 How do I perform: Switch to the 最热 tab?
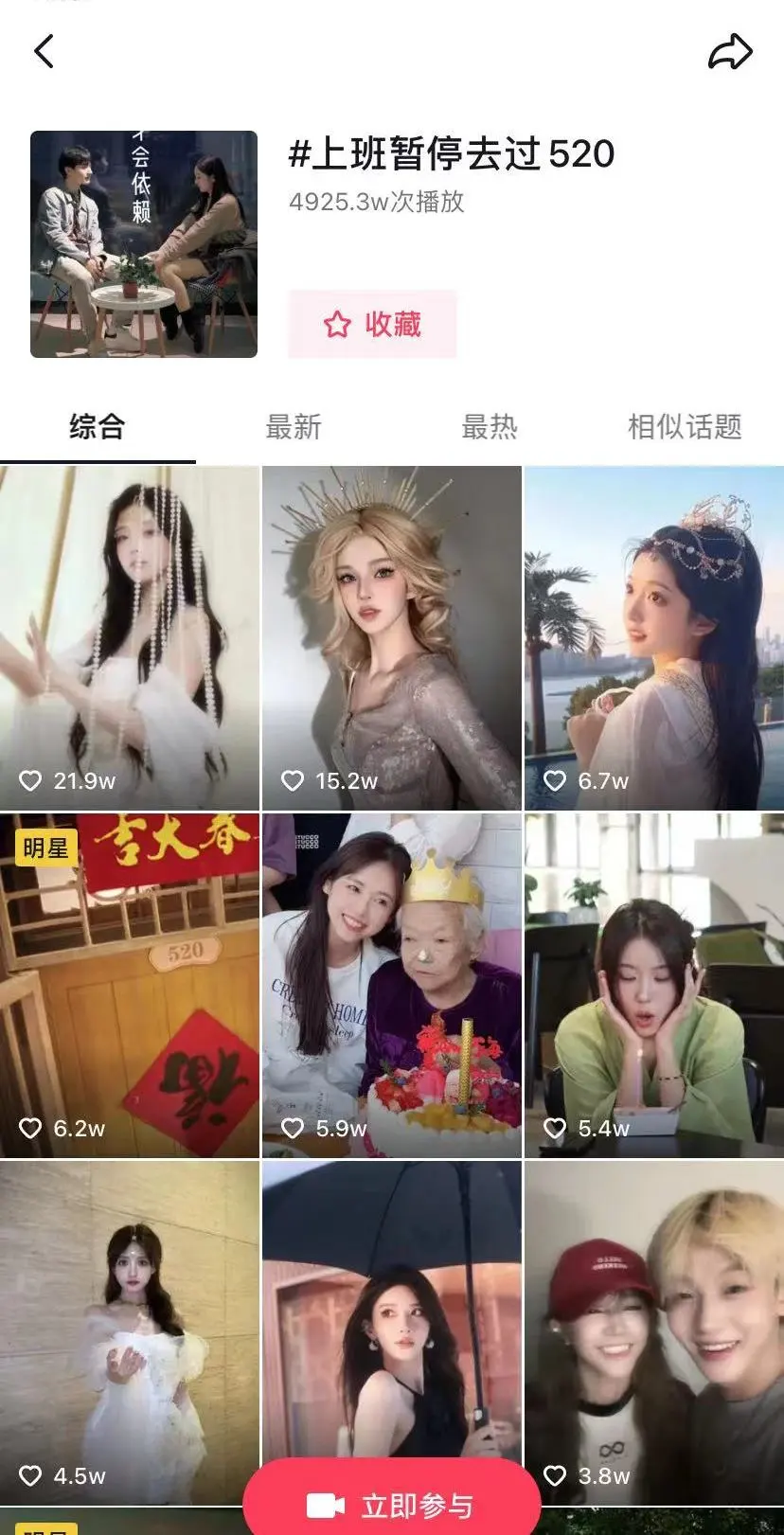point(490,427)
